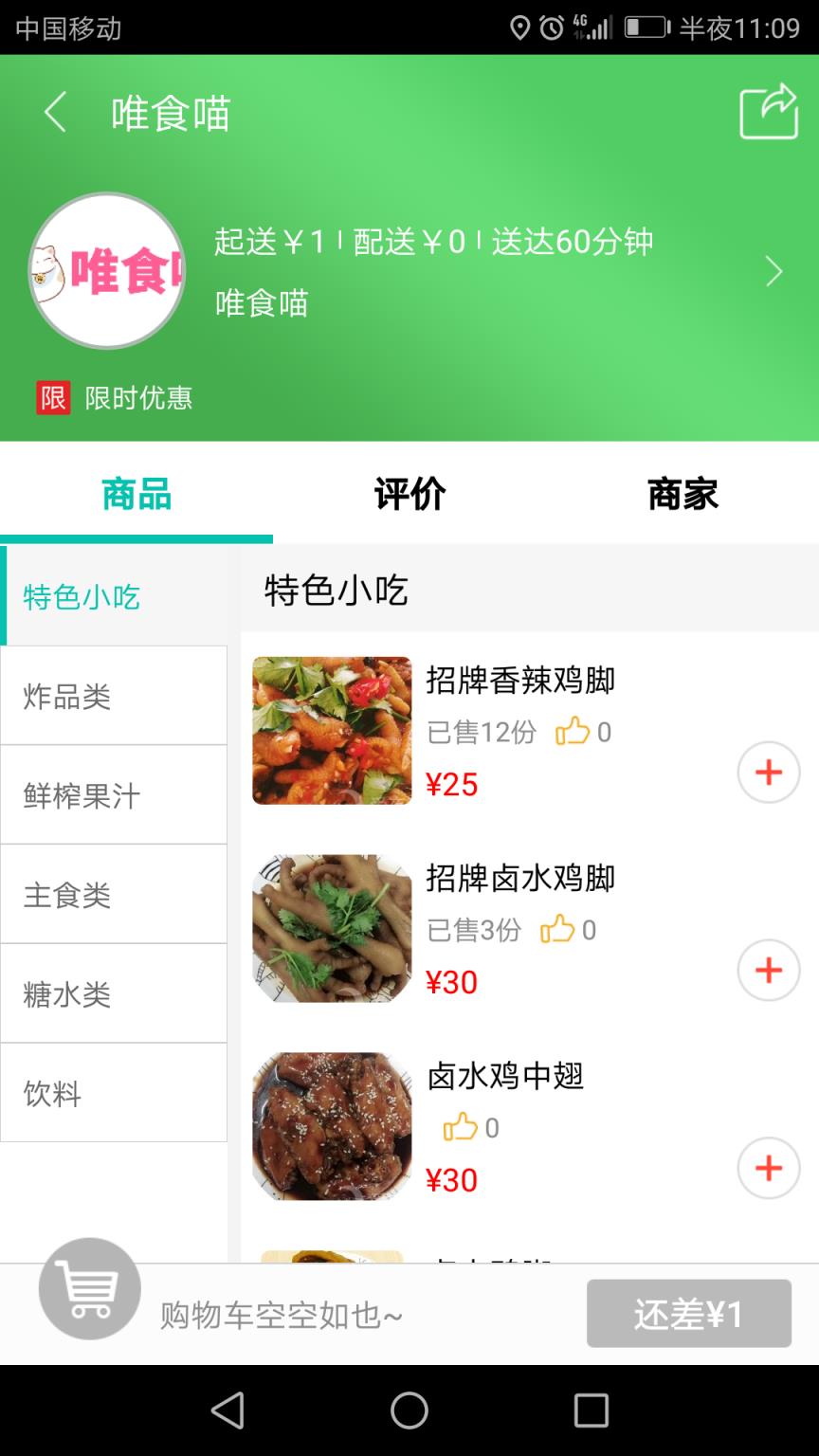819x1456 pixels.
Task: Go to the system home screen
Action: pos(409,1410)
